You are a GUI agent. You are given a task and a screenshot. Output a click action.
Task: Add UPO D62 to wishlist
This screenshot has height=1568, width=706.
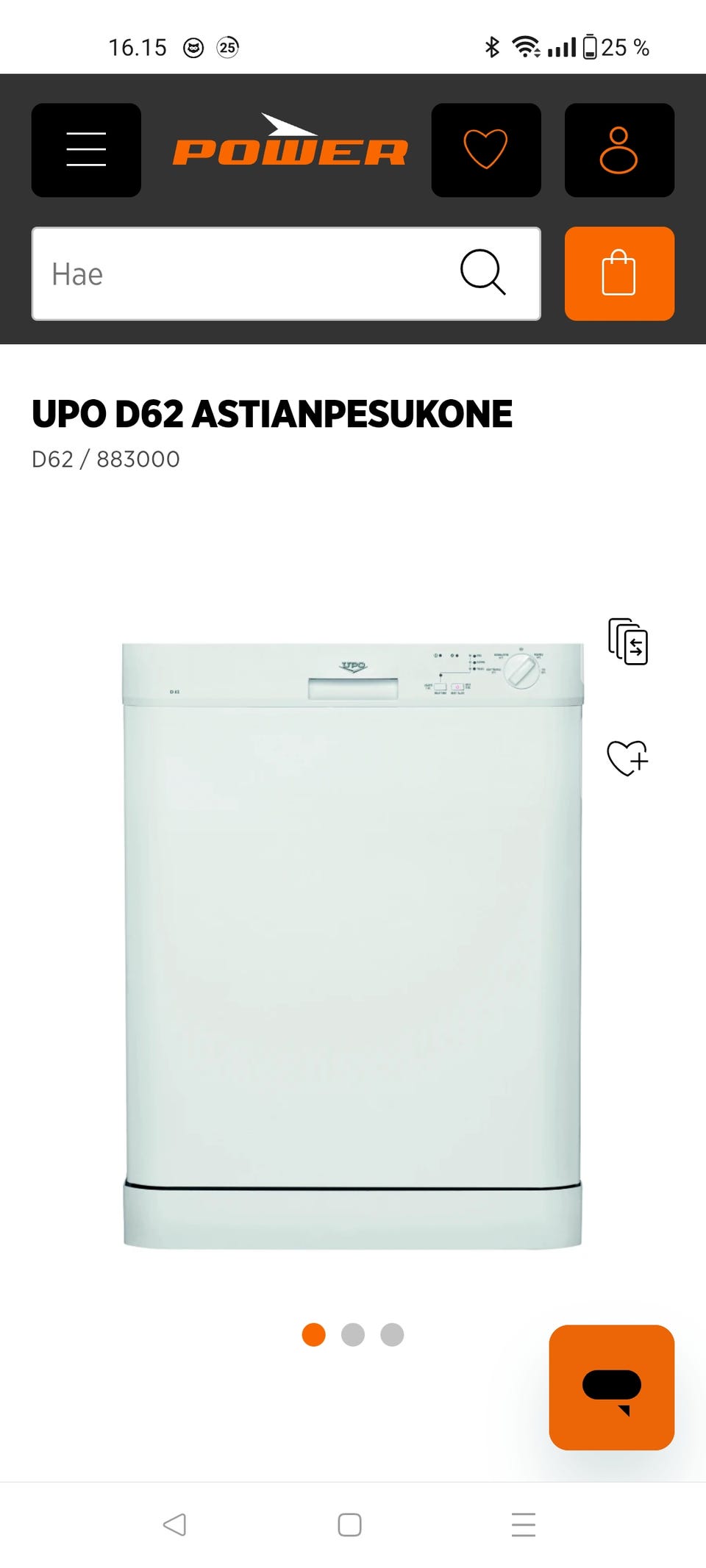(627, 758)
